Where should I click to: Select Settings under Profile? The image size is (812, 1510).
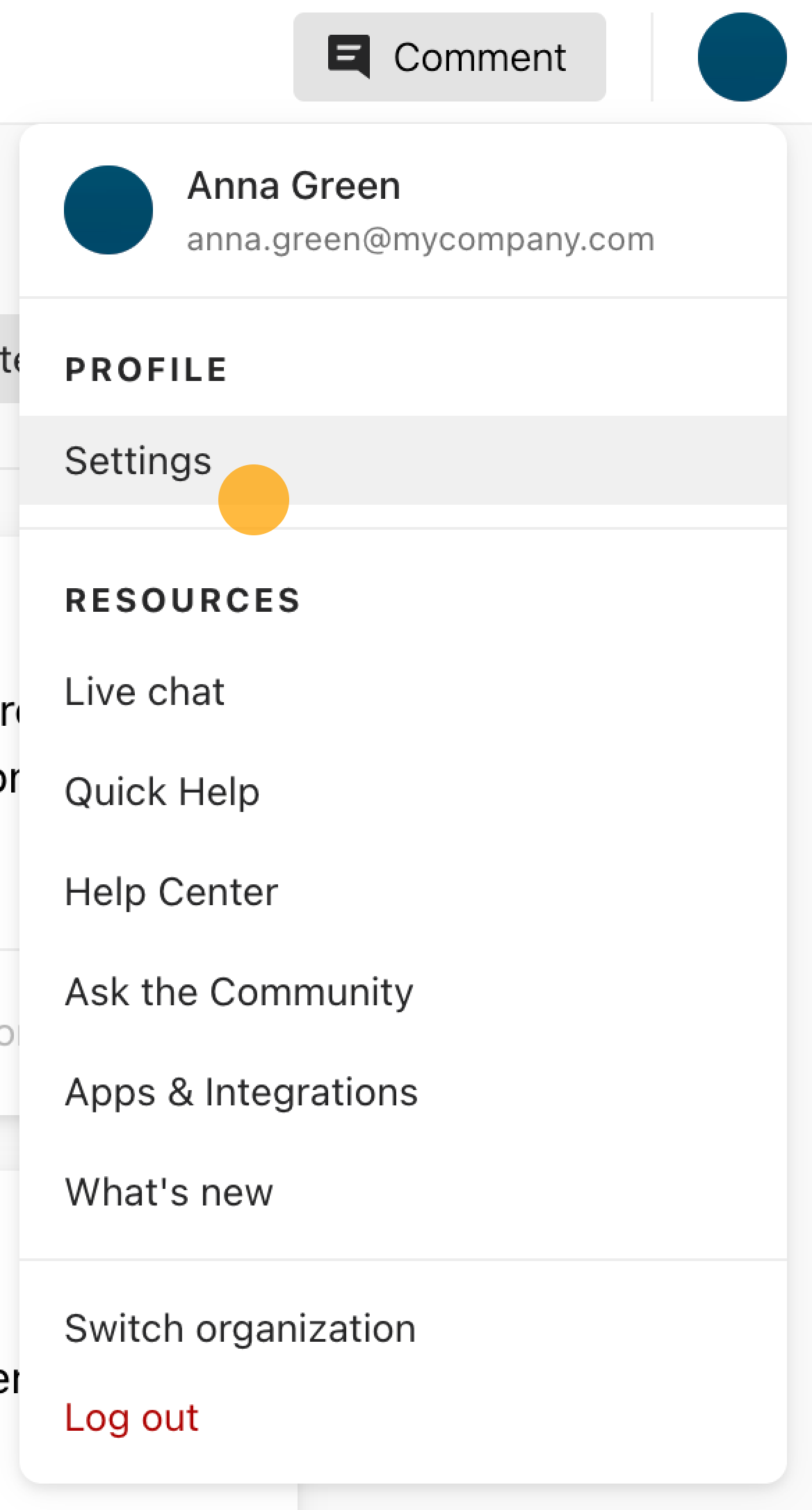pyautogui.click(x=138, y=459)
